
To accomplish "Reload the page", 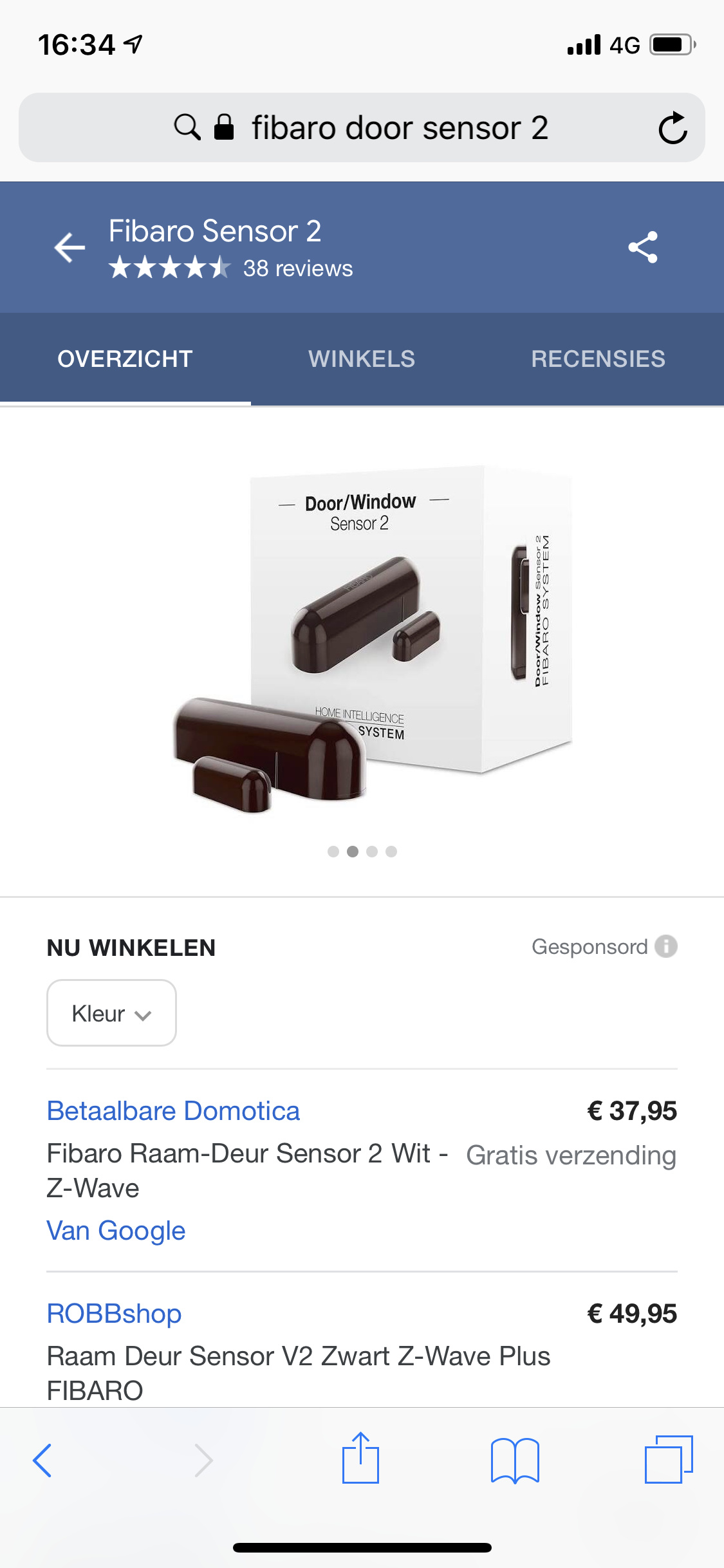I will click(x=673, y=127).
